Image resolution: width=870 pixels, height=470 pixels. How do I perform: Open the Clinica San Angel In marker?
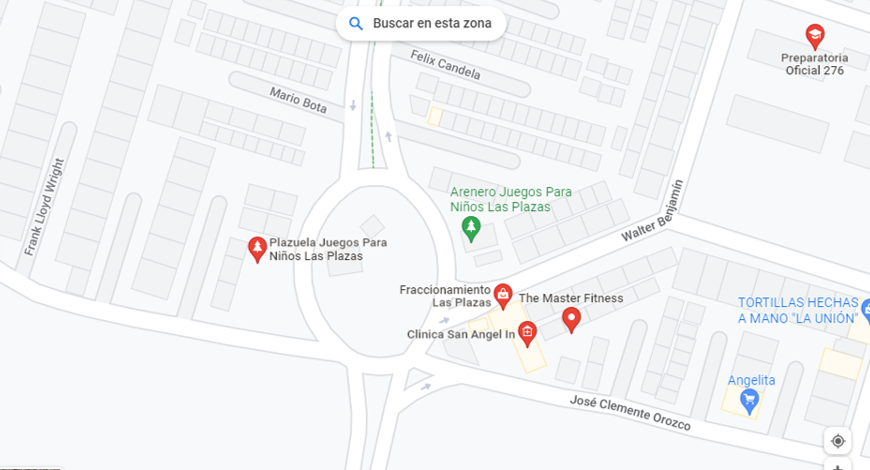point(527,334)
